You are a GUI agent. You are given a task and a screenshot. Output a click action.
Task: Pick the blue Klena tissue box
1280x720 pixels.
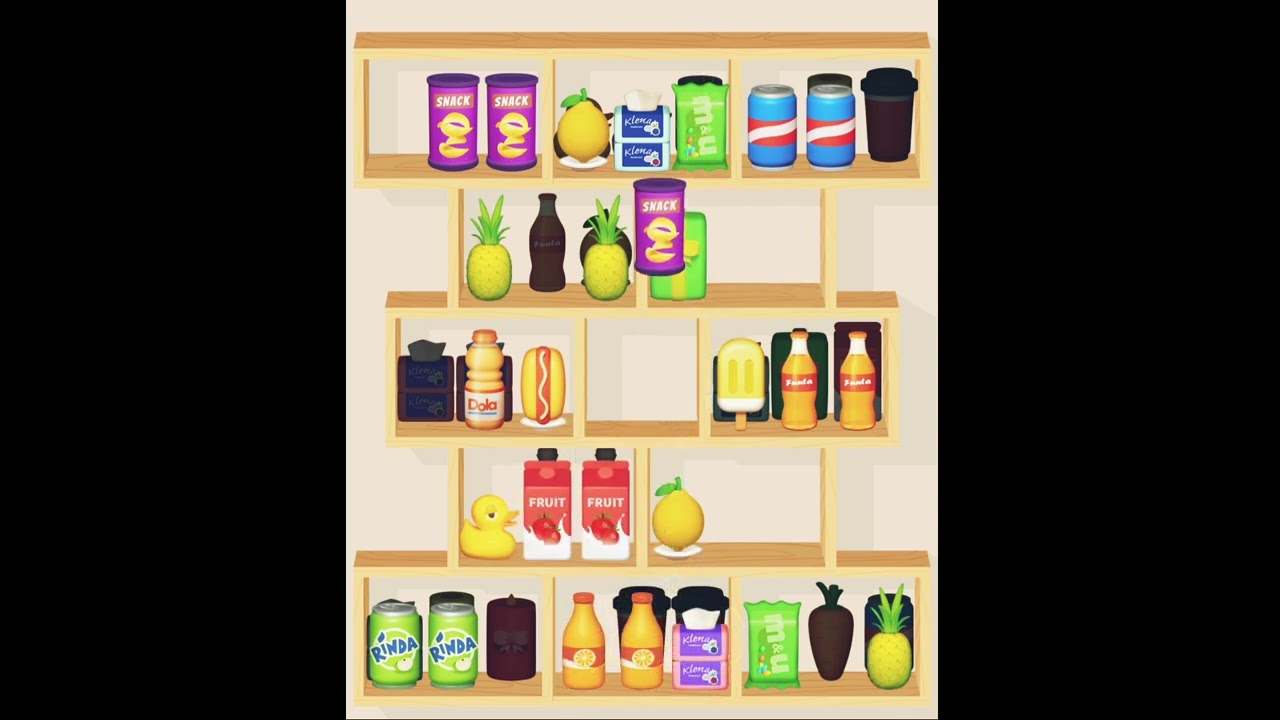click(641, 133)
